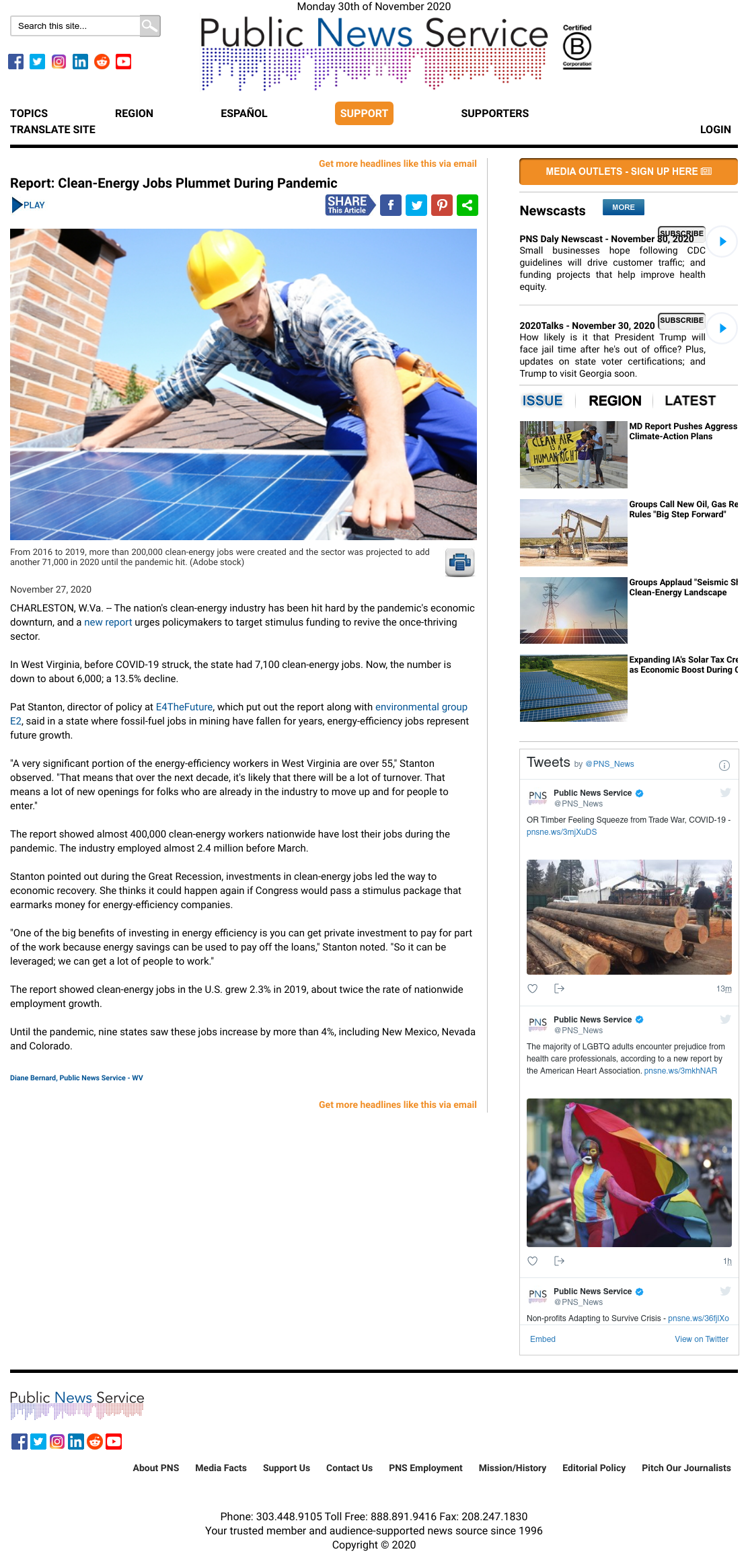
Task: Print the article with printer icon
Action: [x=460, y=562]
